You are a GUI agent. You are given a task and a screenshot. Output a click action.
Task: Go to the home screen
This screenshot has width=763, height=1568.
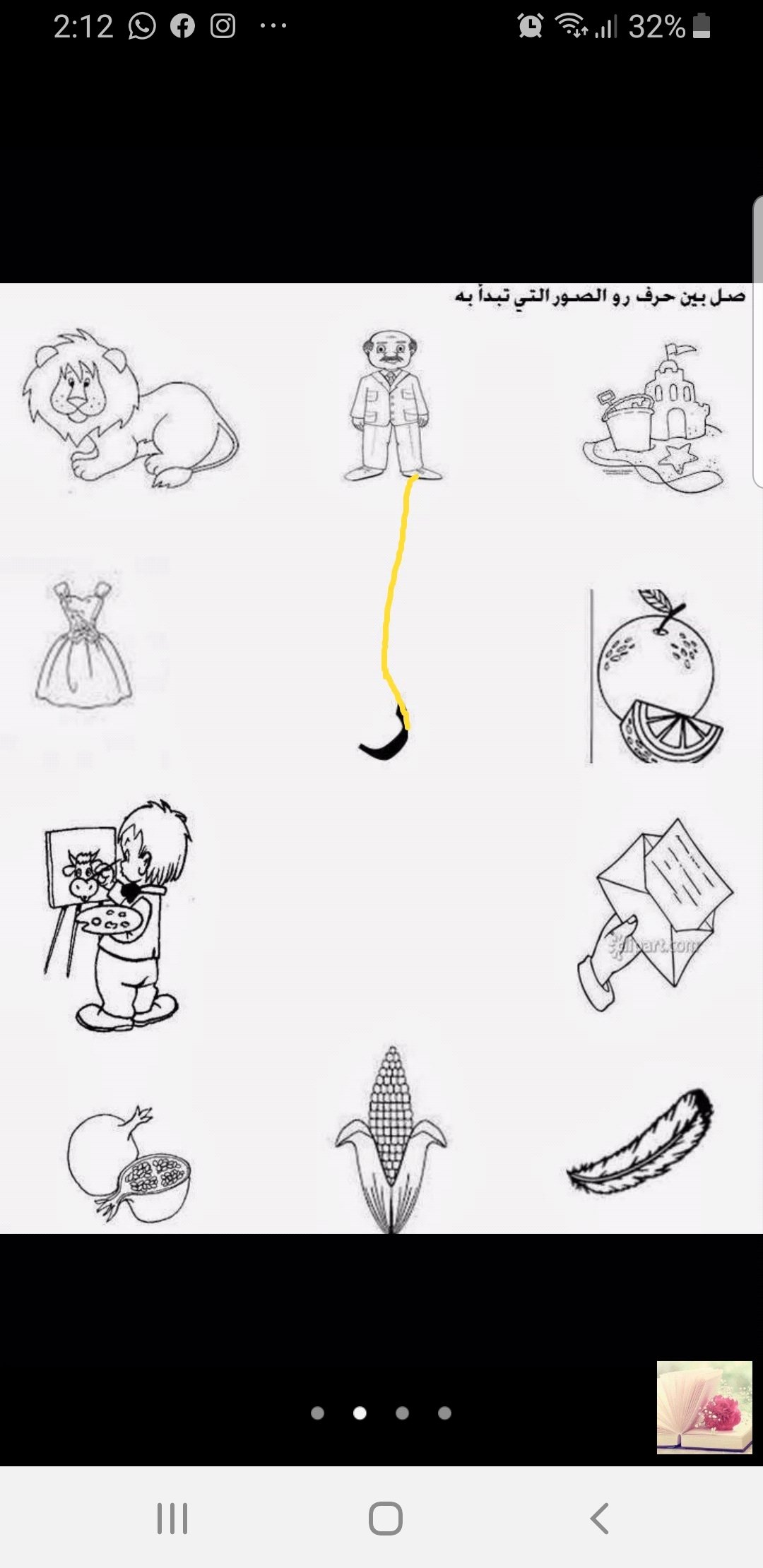tap(385, 1518)
